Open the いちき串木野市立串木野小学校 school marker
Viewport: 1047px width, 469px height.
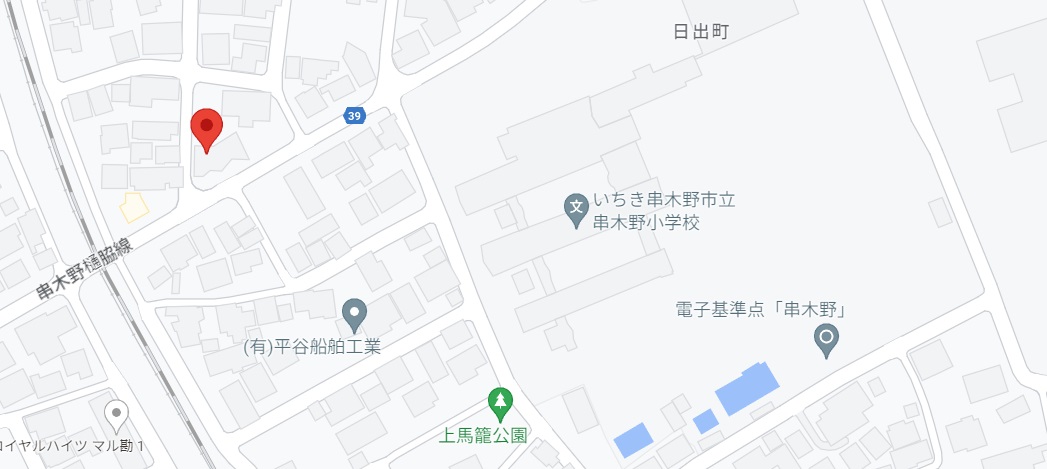(x=576, y=209)
